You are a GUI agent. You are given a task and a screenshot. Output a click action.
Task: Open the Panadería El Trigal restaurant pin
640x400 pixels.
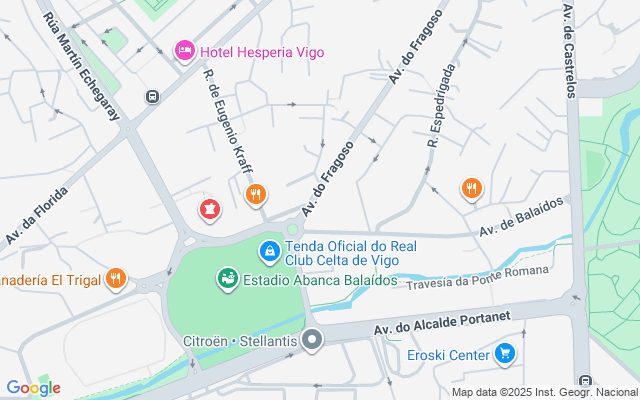click(x=116, y=279)
